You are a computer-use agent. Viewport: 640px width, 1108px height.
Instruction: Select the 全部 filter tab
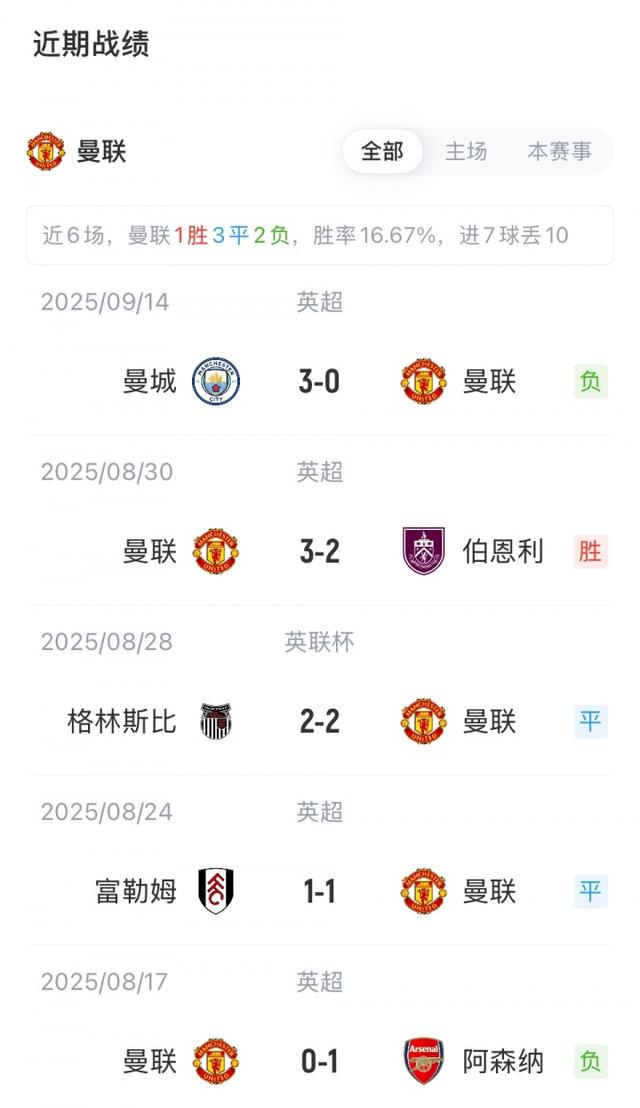pos(382,152)
